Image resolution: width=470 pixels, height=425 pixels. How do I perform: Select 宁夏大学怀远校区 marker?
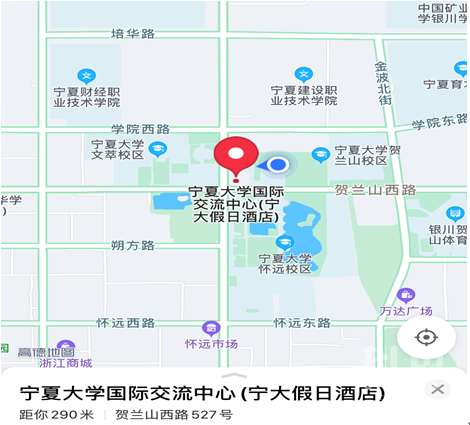coord(285,243)
